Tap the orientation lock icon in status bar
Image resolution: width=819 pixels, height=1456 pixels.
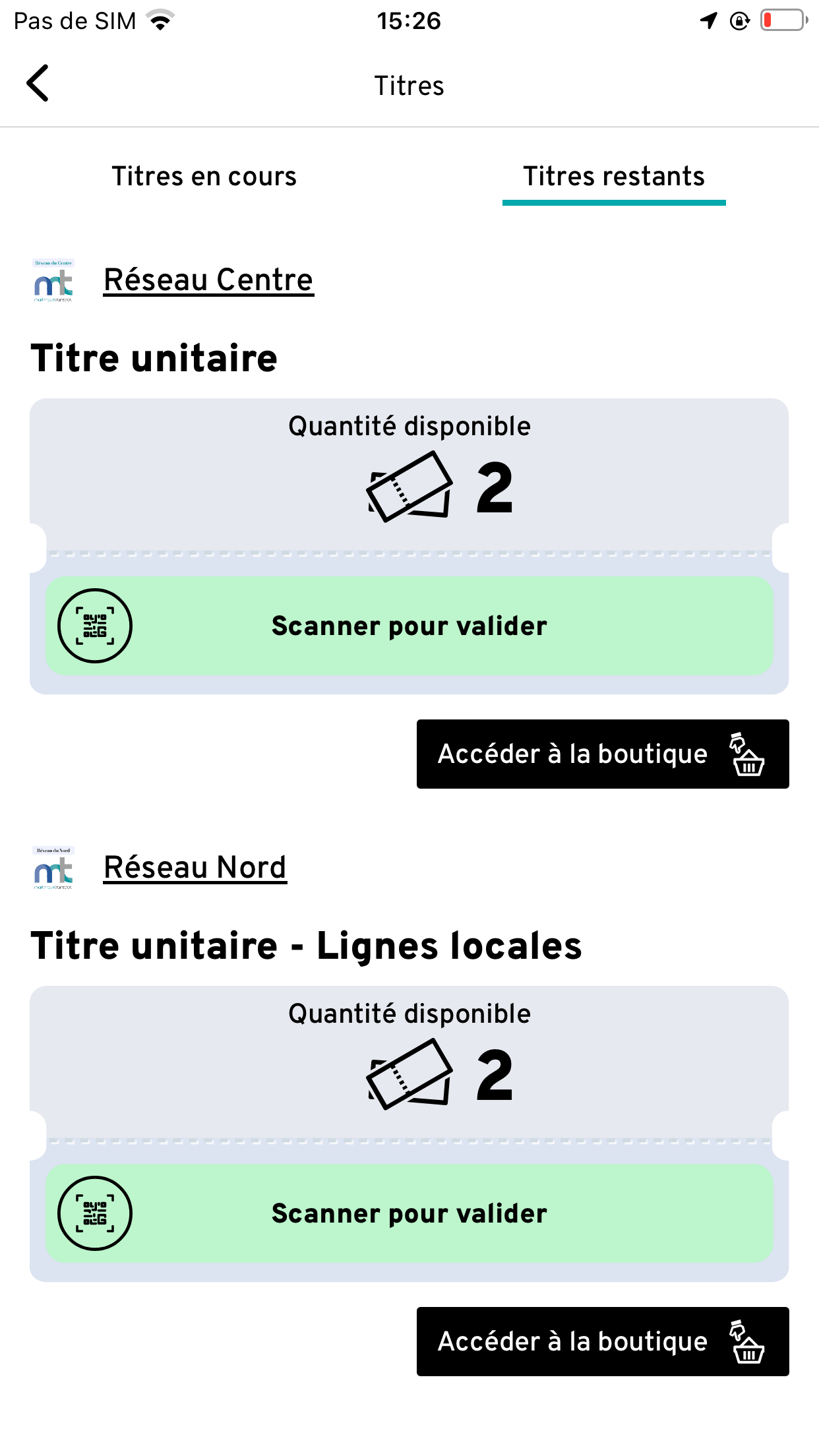point(739,20)
